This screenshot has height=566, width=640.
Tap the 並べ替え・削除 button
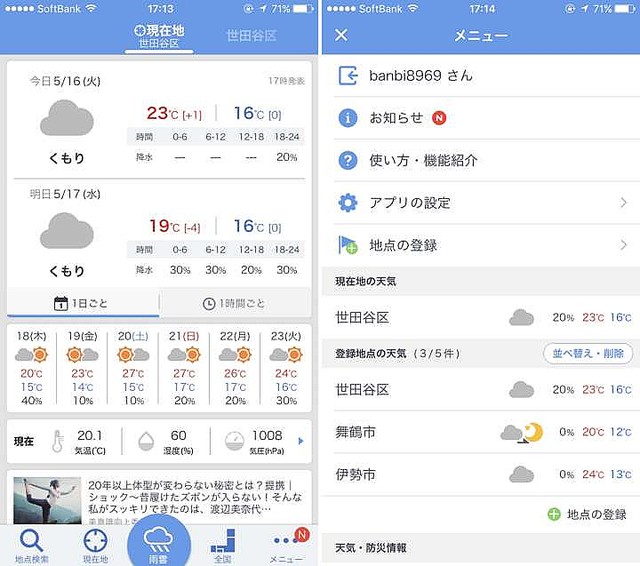tap(588, 354)
